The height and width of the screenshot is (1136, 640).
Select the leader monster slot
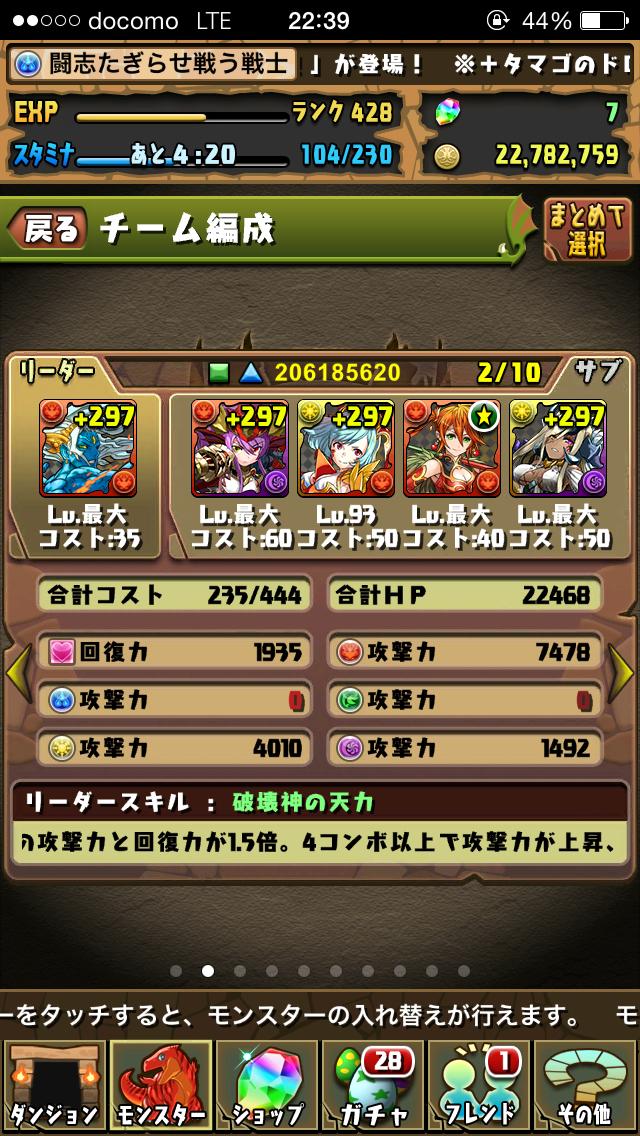point(88,448)
